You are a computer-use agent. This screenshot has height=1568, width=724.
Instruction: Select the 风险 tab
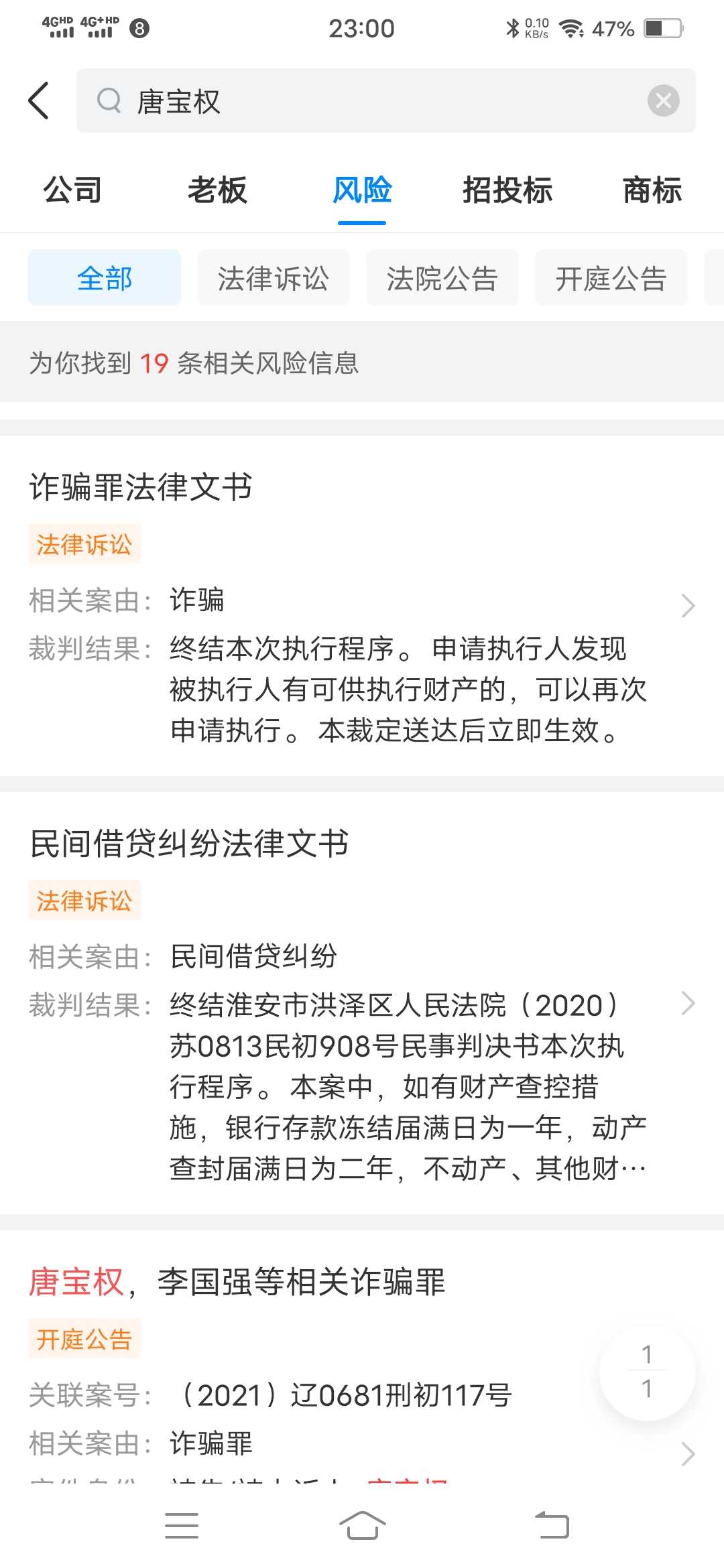tap(362, 190)
